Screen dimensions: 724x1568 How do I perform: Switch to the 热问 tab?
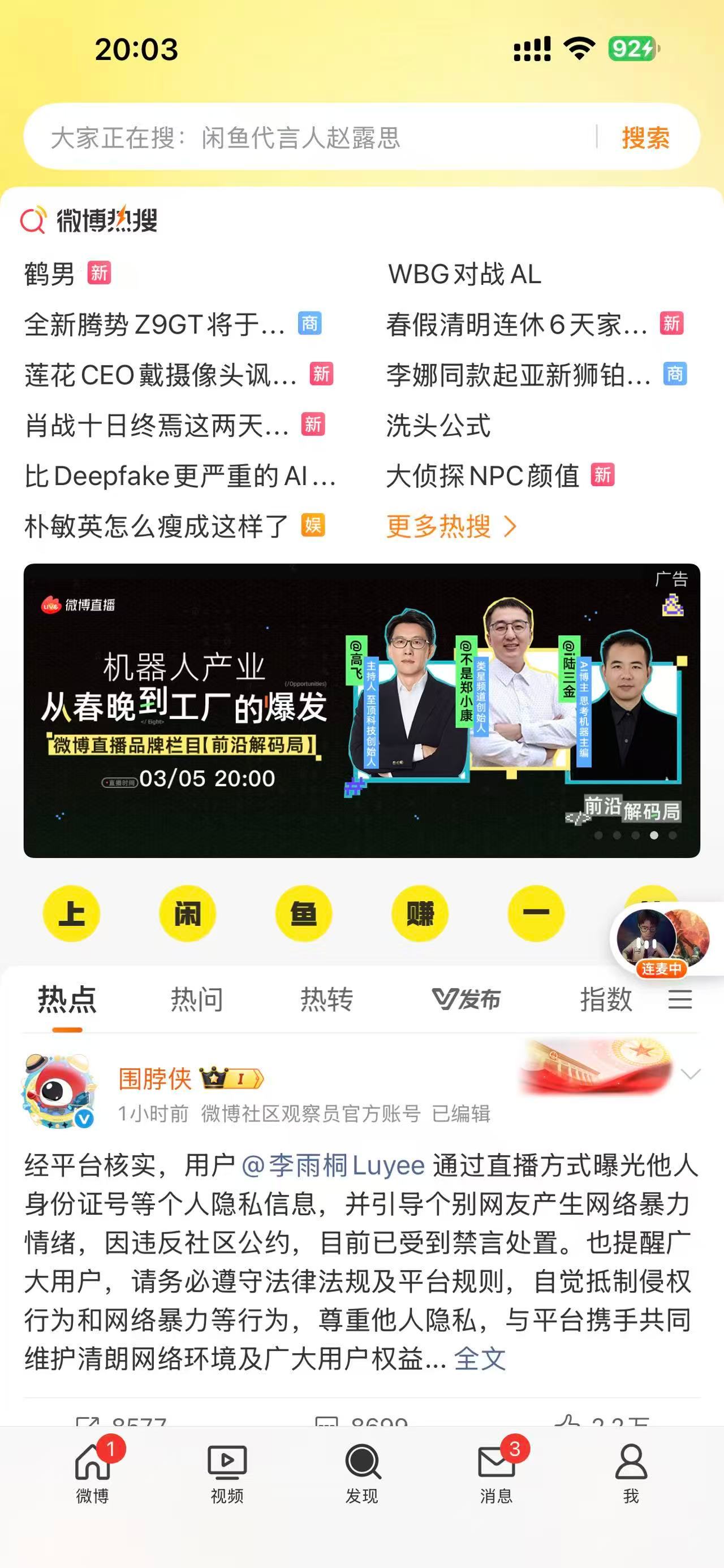click(x=196, y=997)
